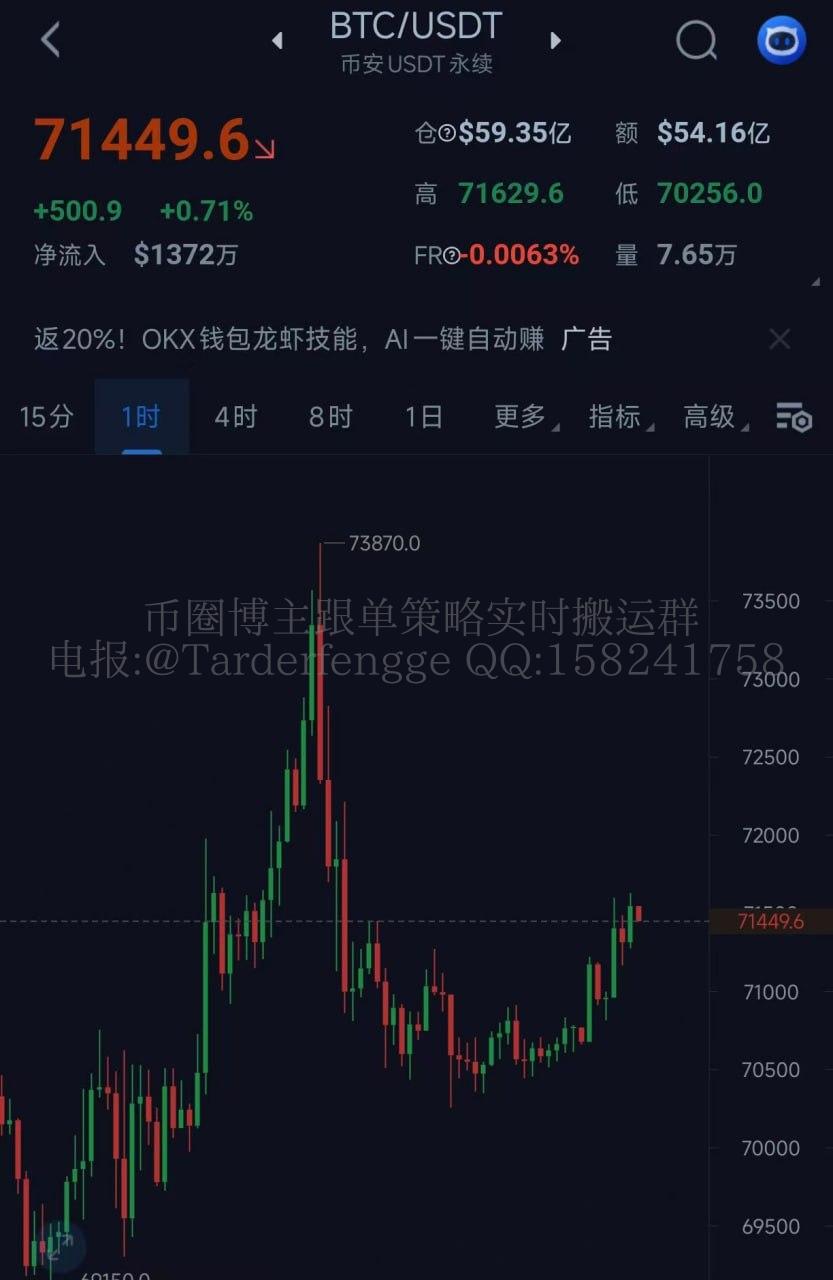This screenshot has width=833, height=1280.
Task: Open the search magnifier
Action: (696, 41)
